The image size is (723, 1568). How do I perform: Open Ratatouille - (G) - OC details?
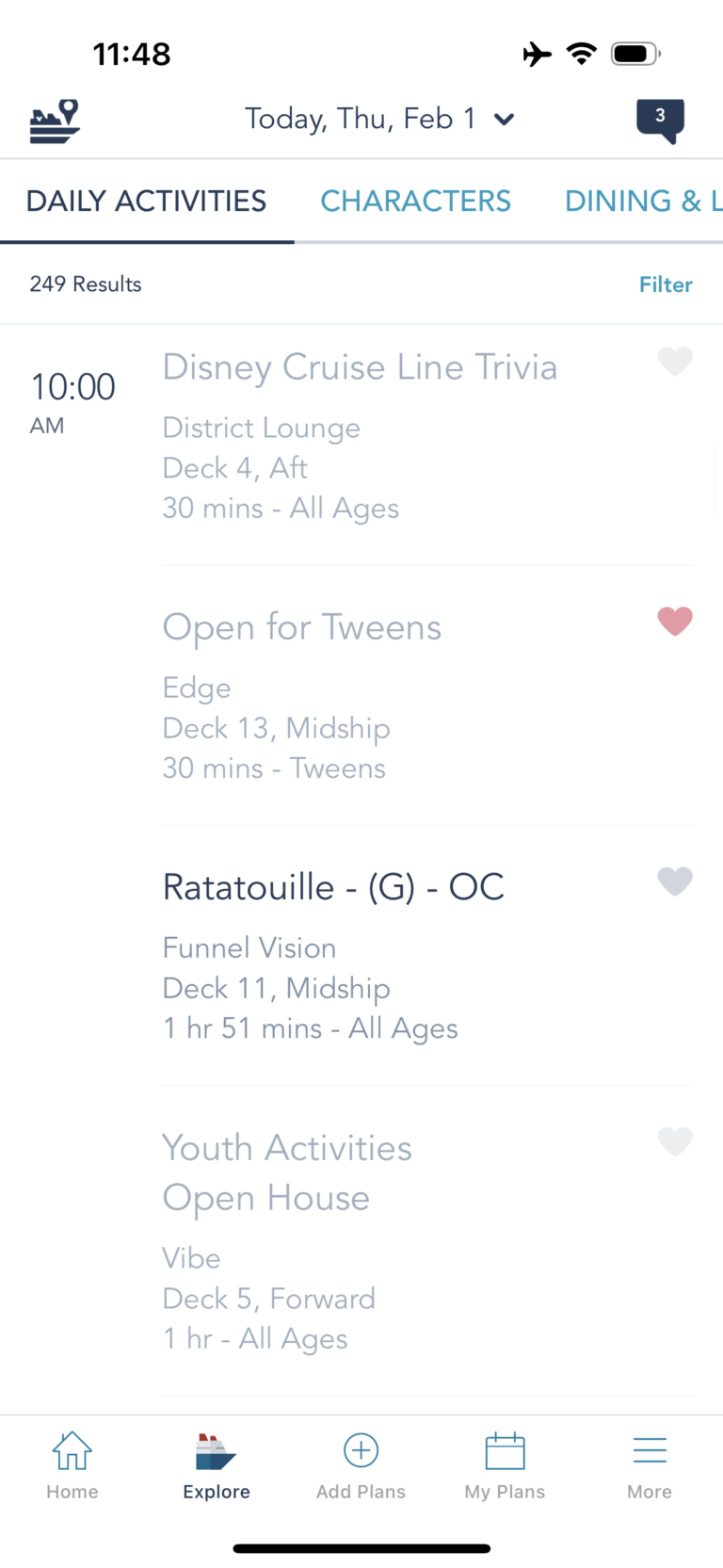(x=333, y=887)
